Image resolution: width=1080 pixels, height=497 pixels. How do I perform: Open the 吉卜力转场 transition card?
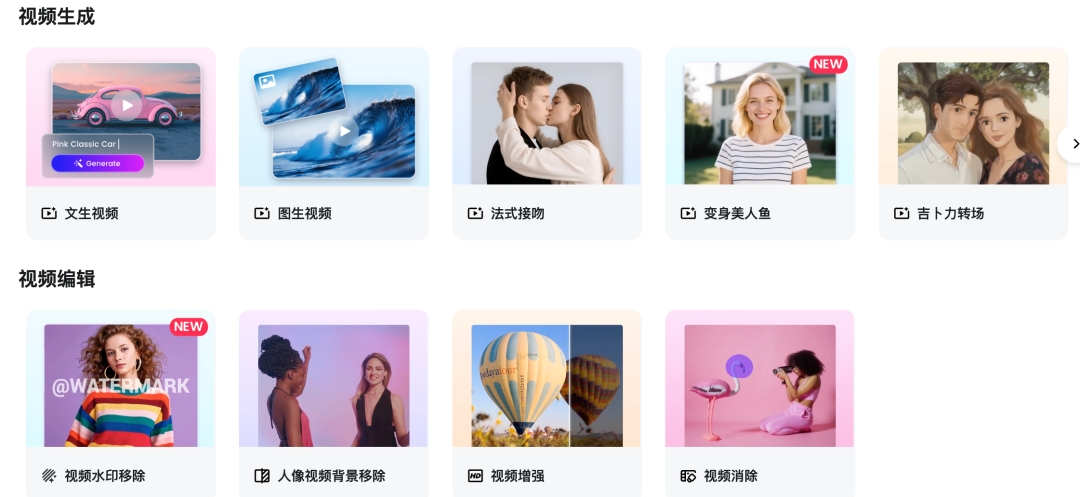tap(972, 143)
